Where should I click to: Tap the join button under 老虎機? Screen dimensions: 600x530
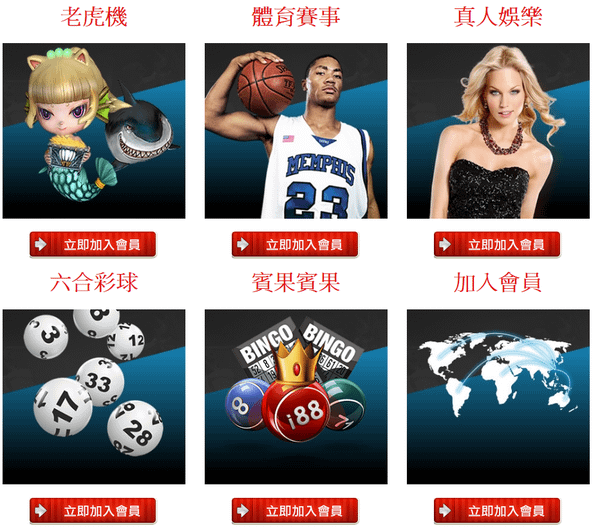(x=93, y=244)
